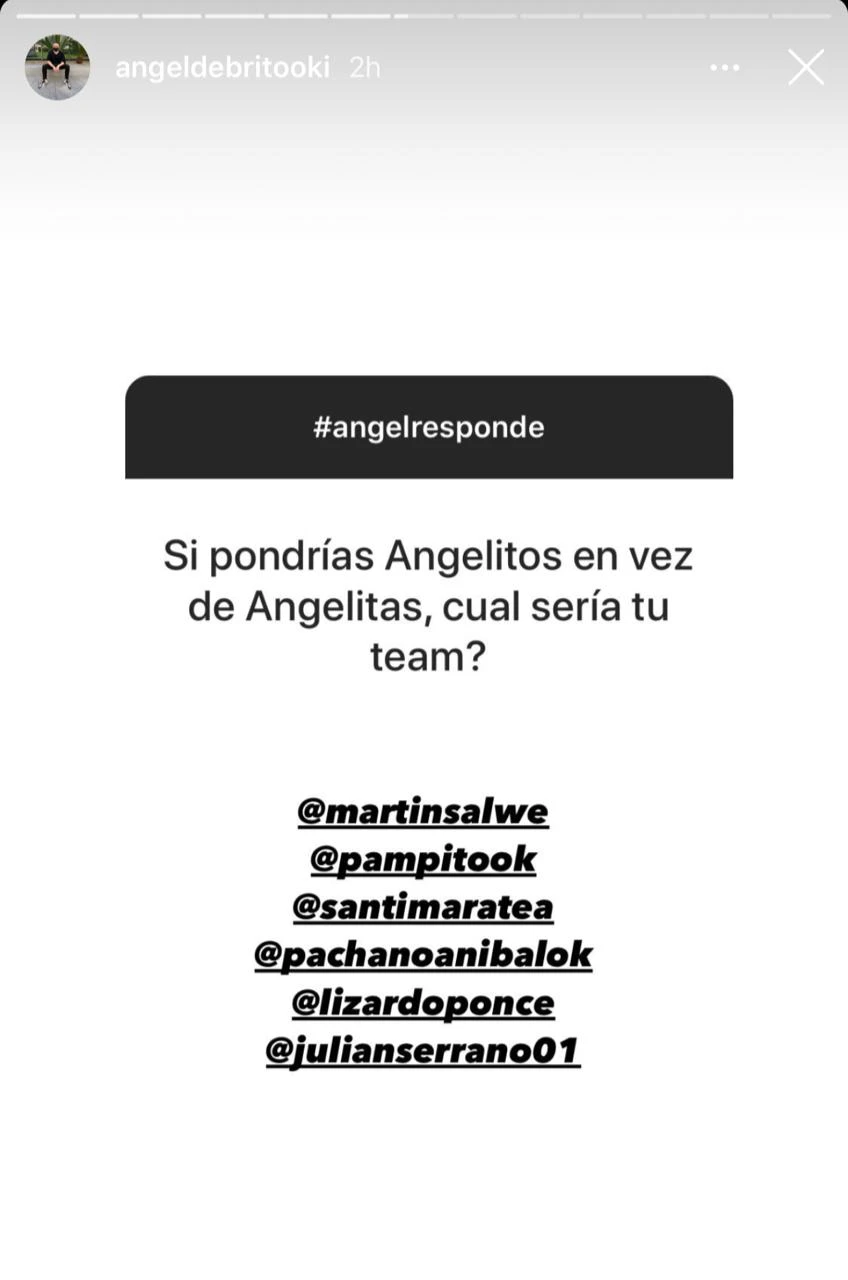Tap the angeldebritooki username

point(222,68)
